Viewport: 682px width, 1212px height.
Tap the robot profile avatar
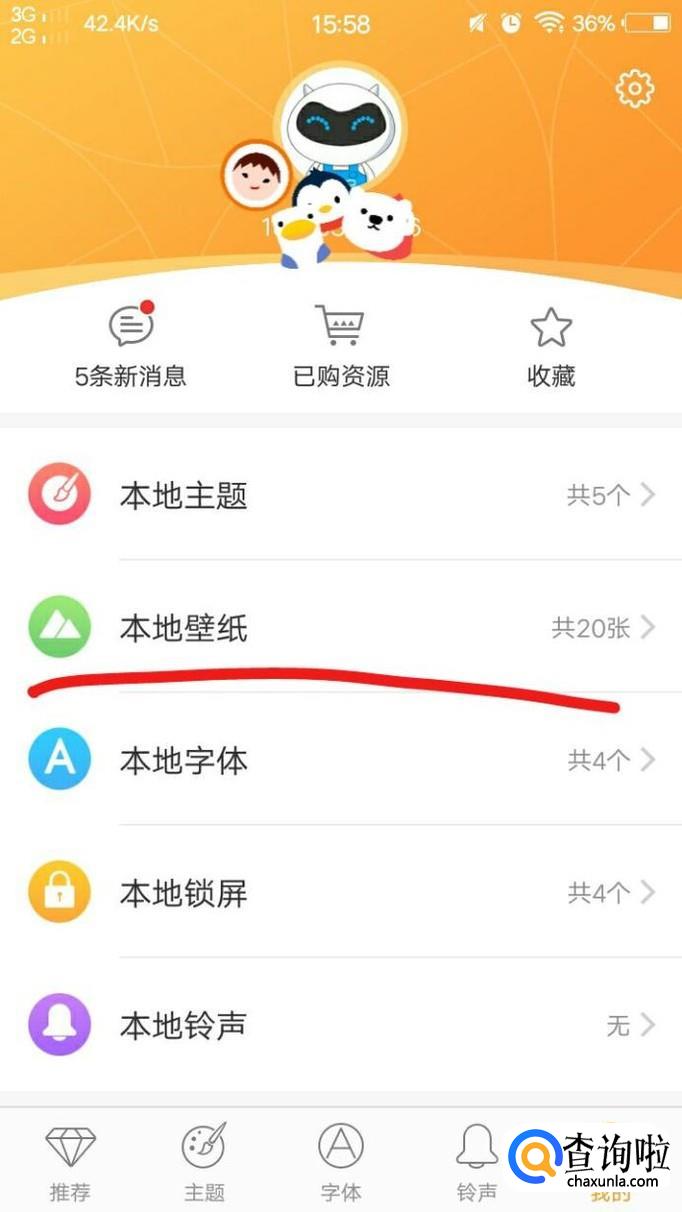(340, 120)
